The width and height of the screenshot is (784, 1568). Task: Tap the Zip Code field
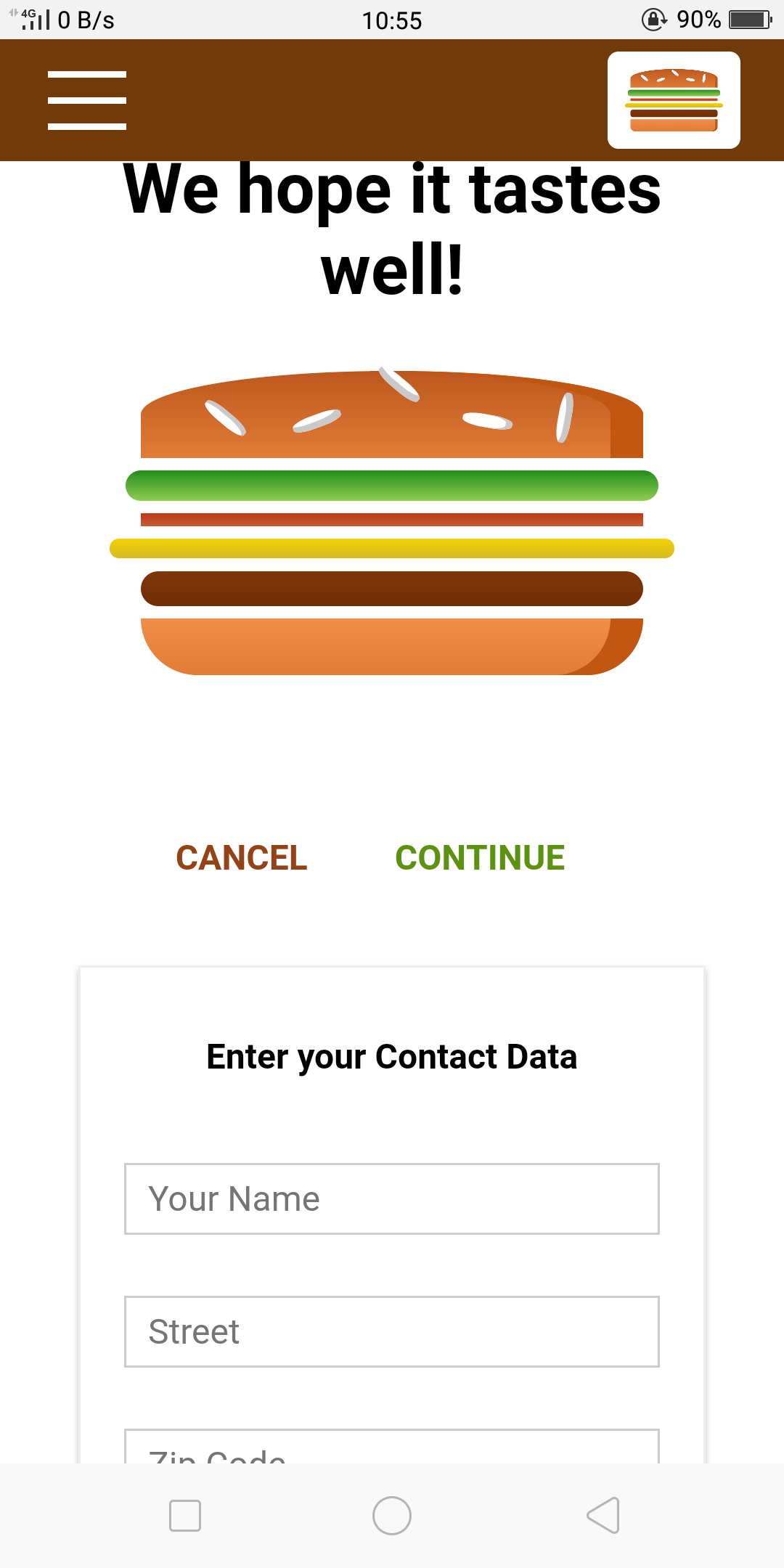(x=392, y=1447)
